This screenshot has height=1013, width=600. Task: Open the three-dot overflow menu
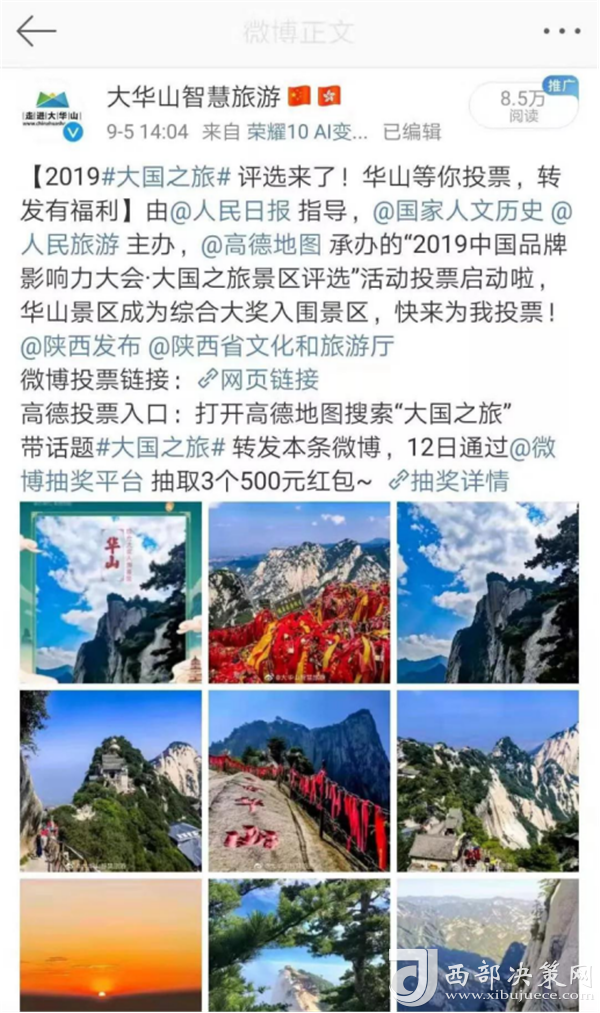click(561, 31)
